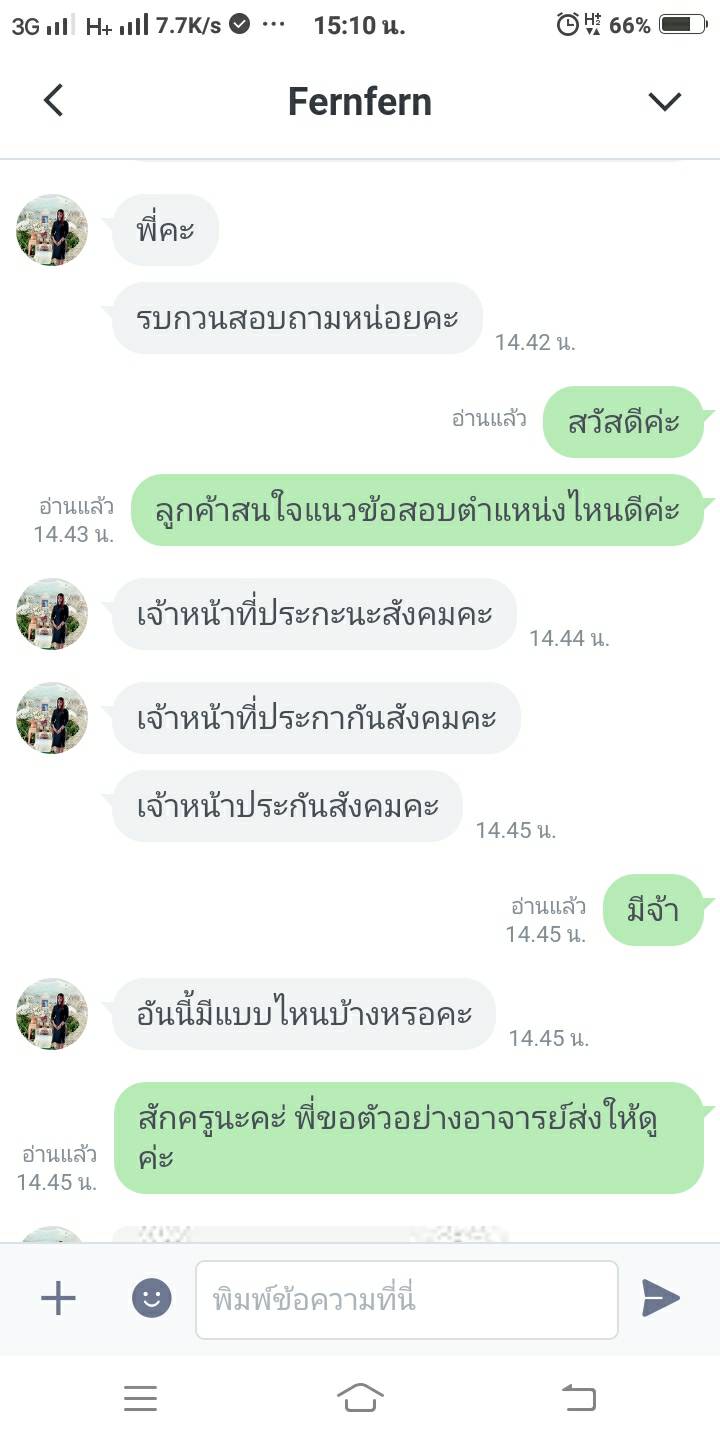Tap the system back button
This screenshot has height=1440, width=720.
(579, 1397)
